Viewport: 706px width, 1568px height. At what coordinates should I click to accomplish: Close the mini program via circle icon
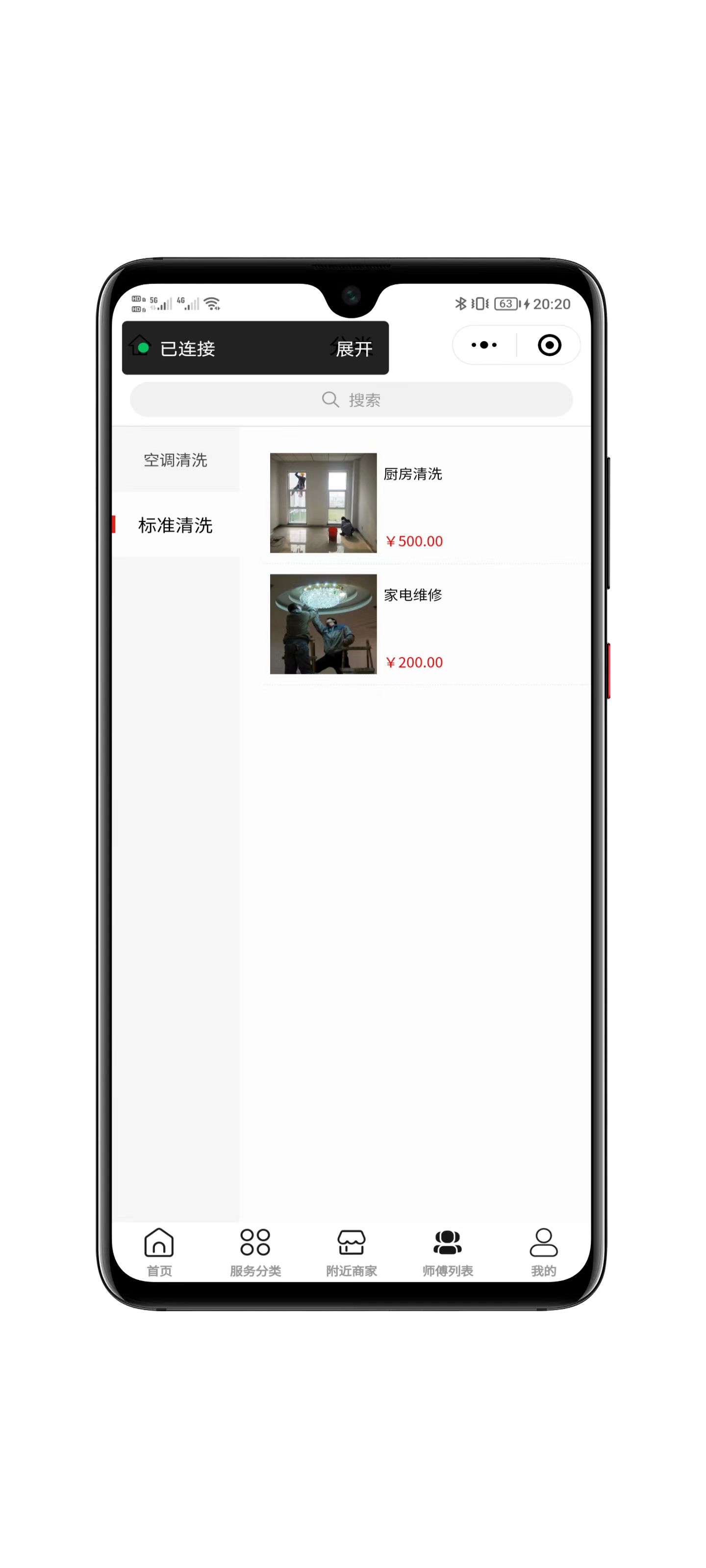pyautogui.click(x=549, y=345)
